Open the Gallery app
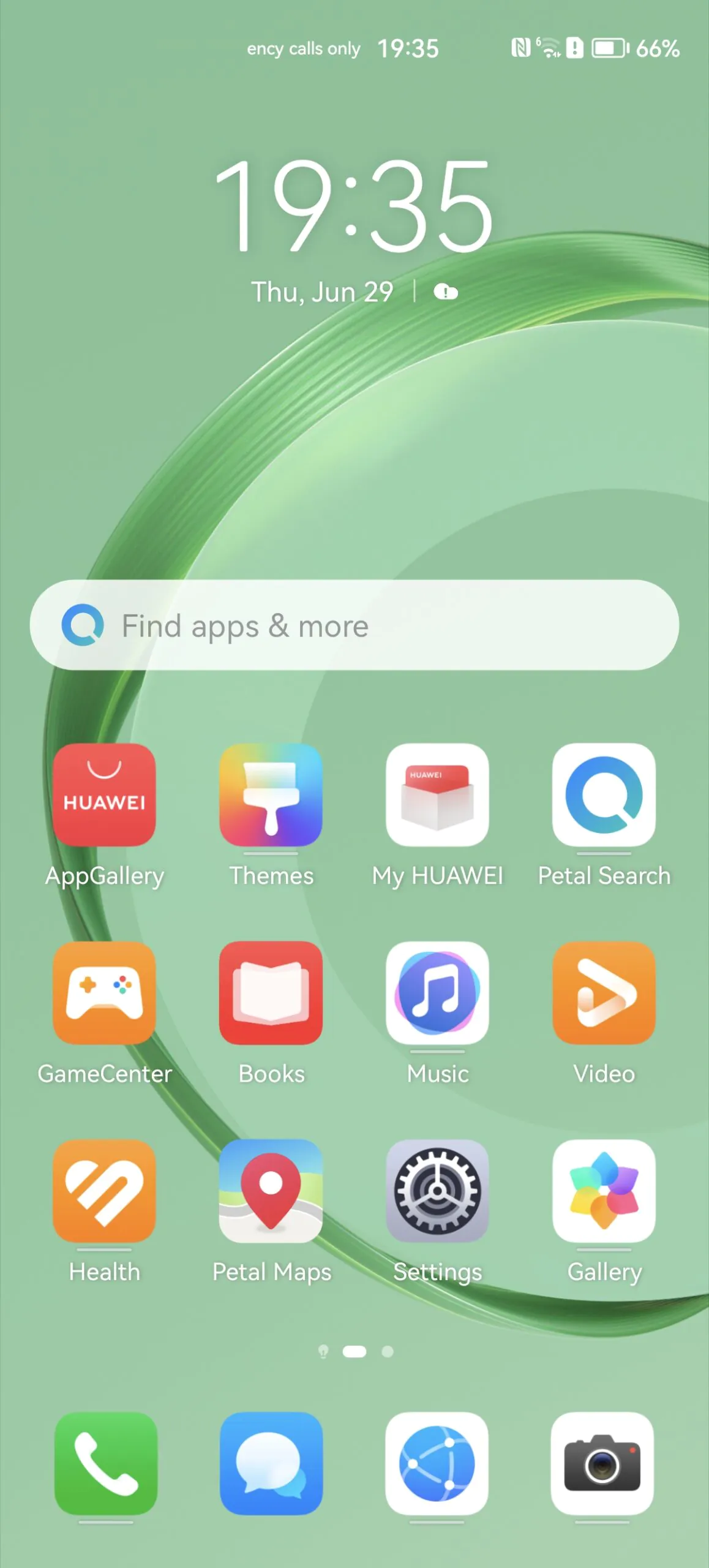Image resolution: width=709 pixels, height=1568 pixels. point(604,1191)
